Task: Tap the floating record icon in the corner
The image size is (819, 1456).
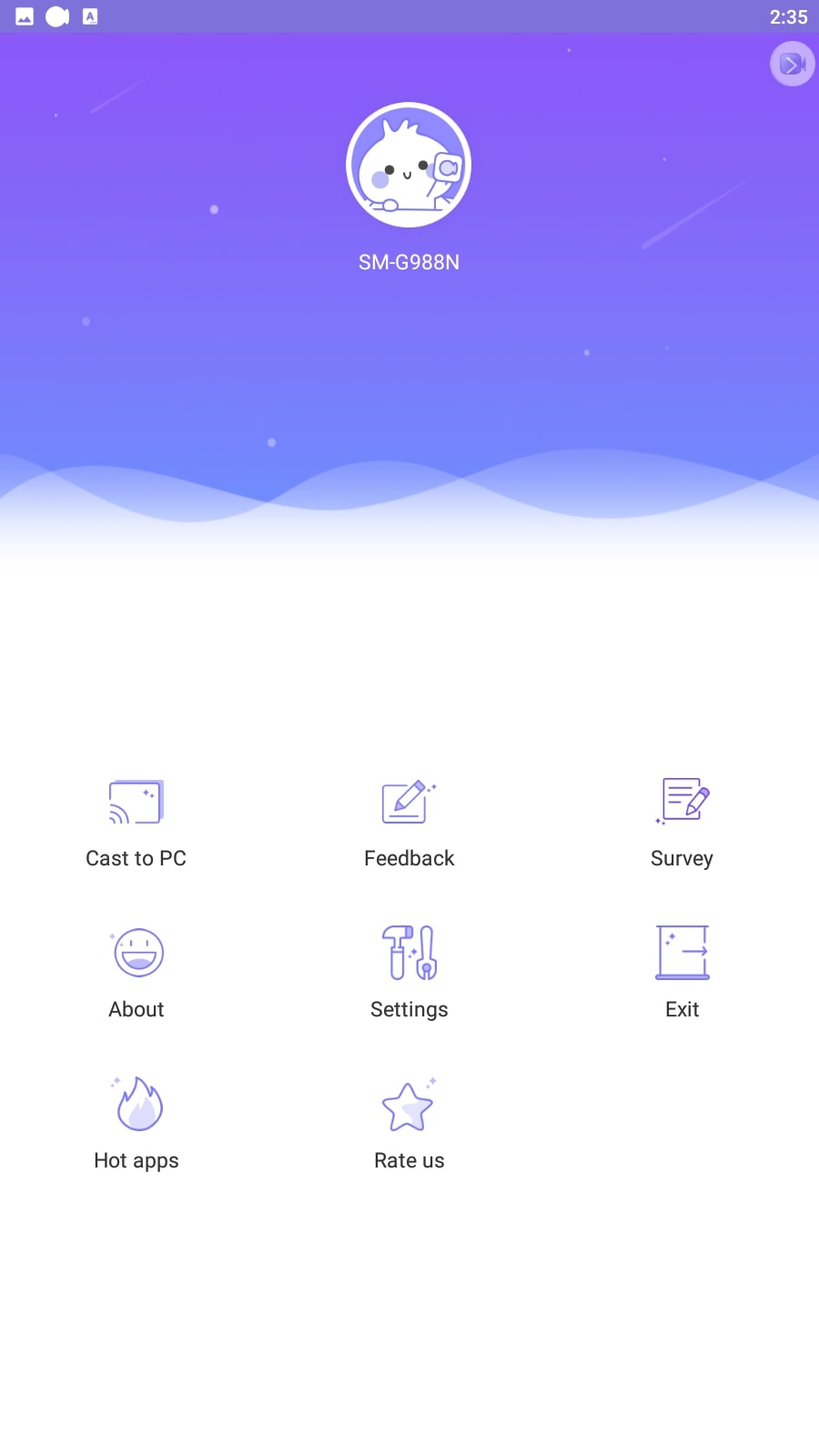Action: point(792,64)
